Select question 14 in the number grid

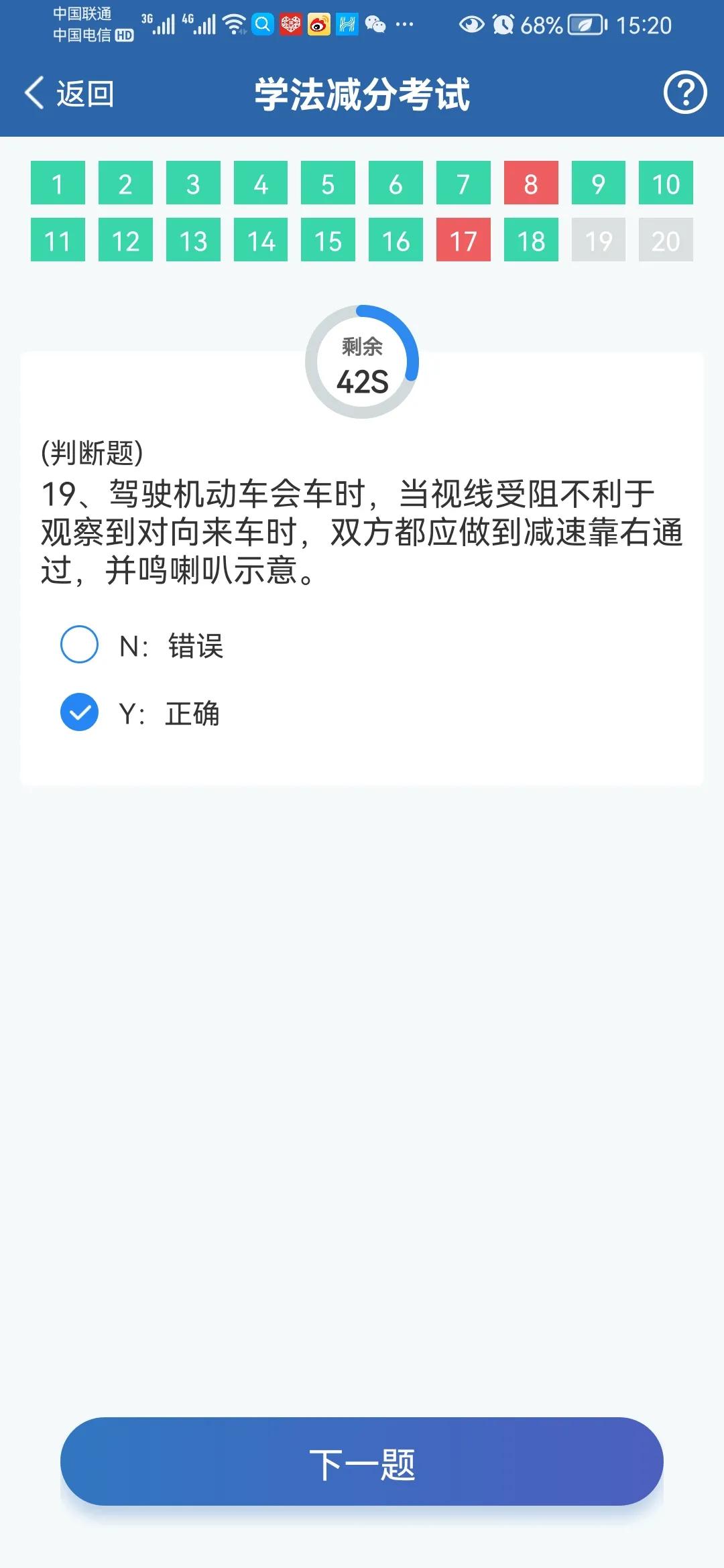tap(261, 240)
